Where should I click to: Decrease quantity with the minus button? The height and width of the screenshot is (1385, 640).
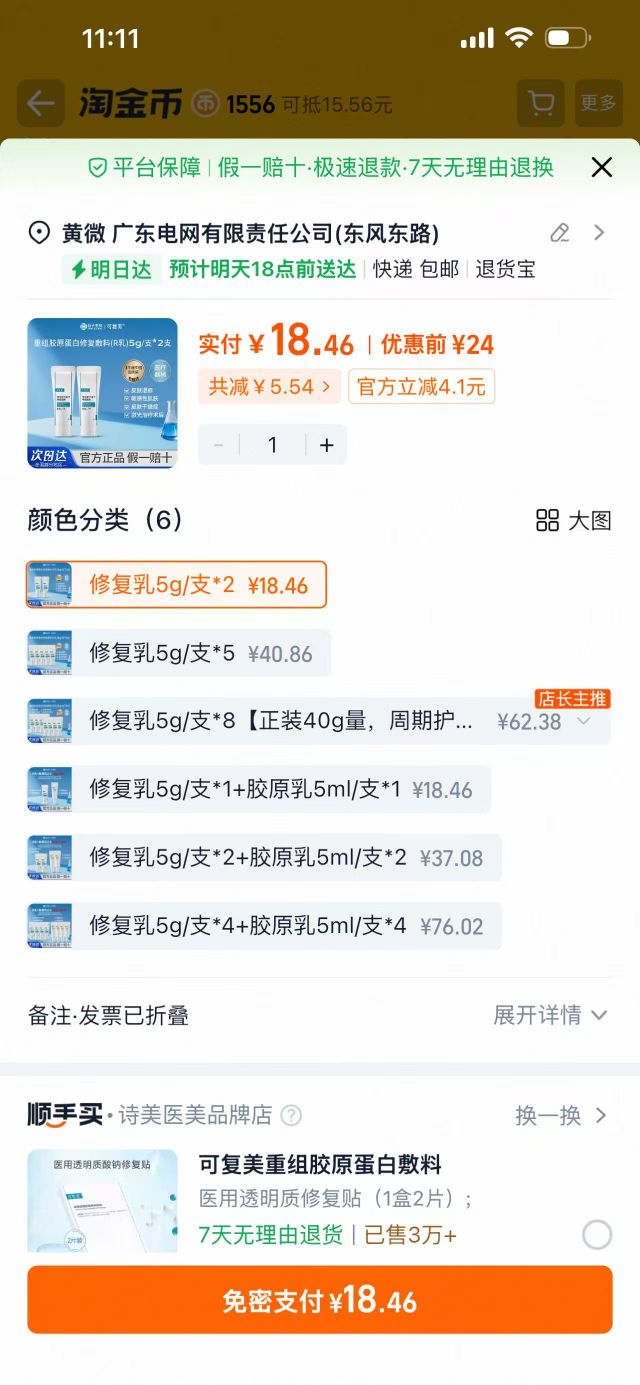click(x=219, y=445)
